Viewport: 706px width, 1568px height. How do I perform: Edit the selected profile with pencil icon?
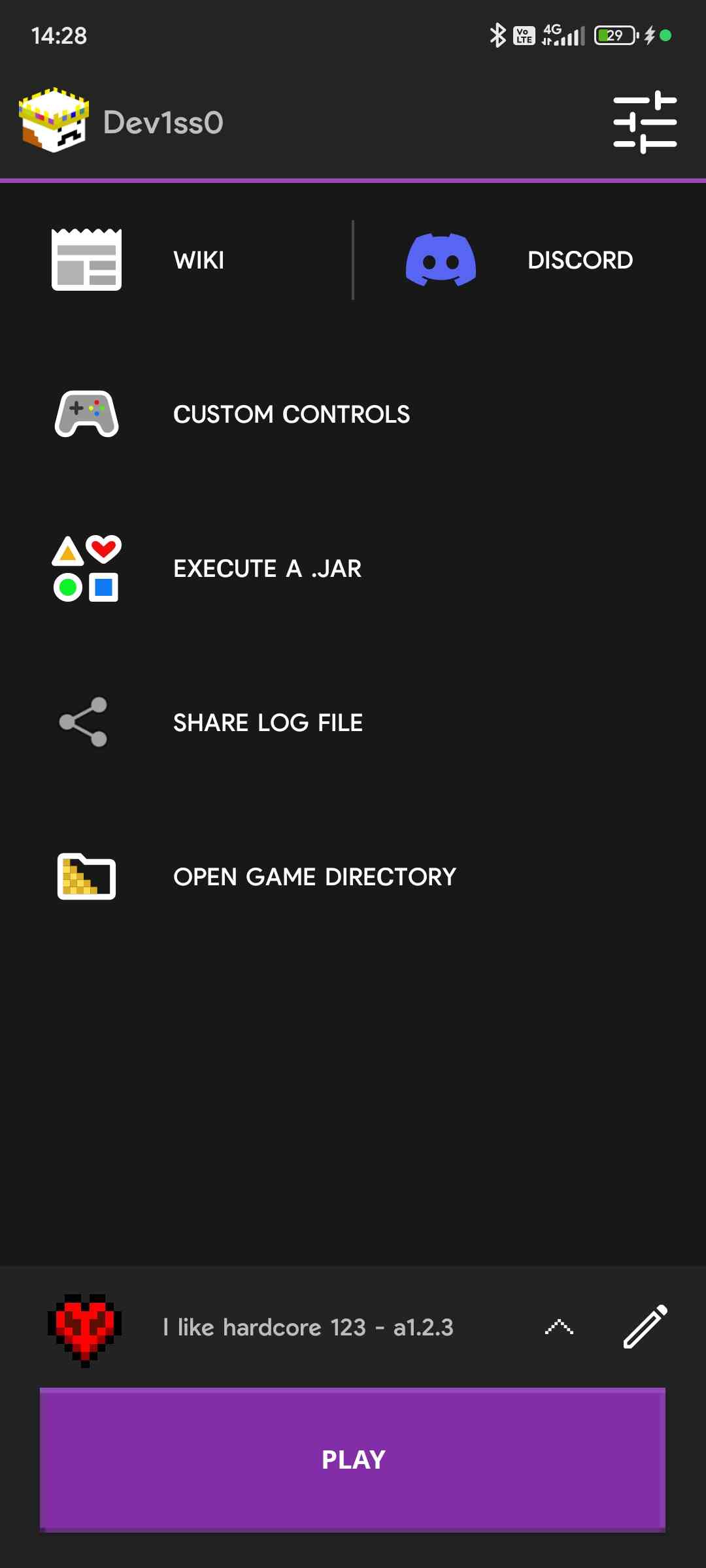(645, 1327)
